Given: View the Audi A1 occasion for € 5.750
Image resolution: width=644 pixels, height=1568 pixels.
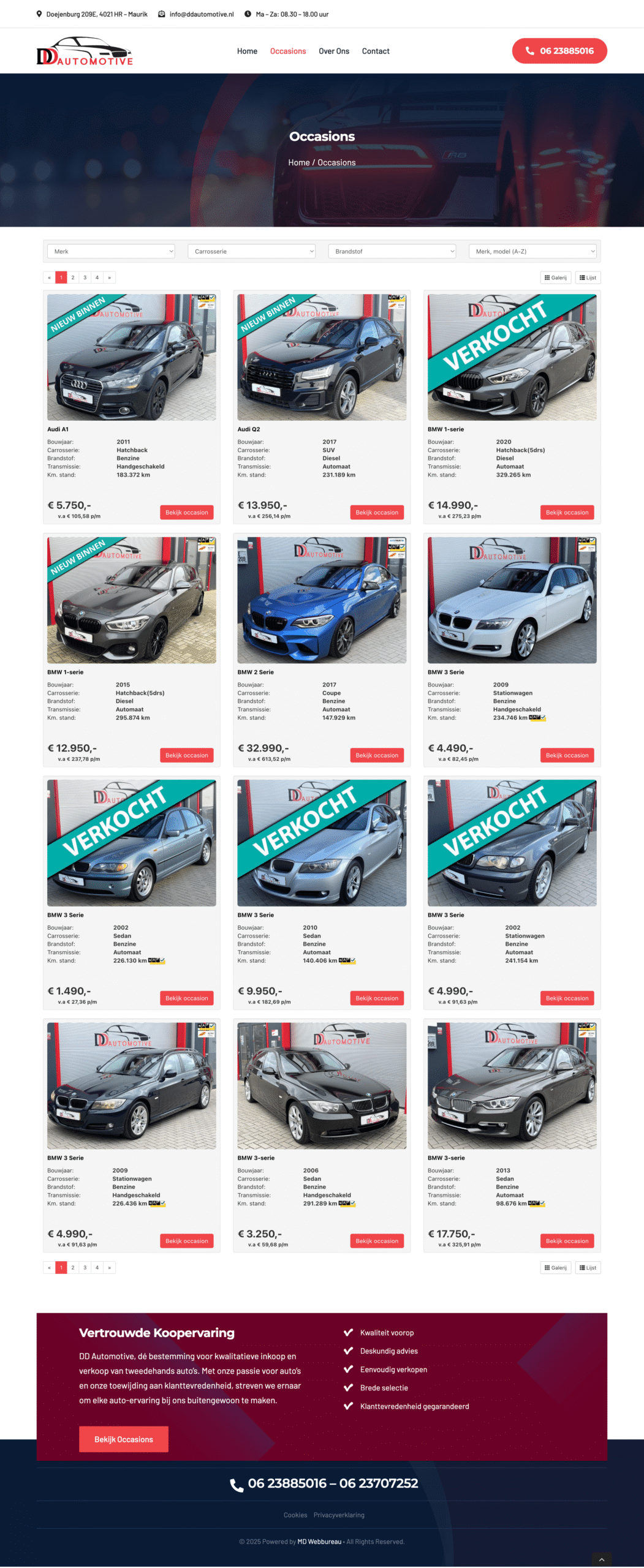Looking at the screenshot, I should 186,513.
